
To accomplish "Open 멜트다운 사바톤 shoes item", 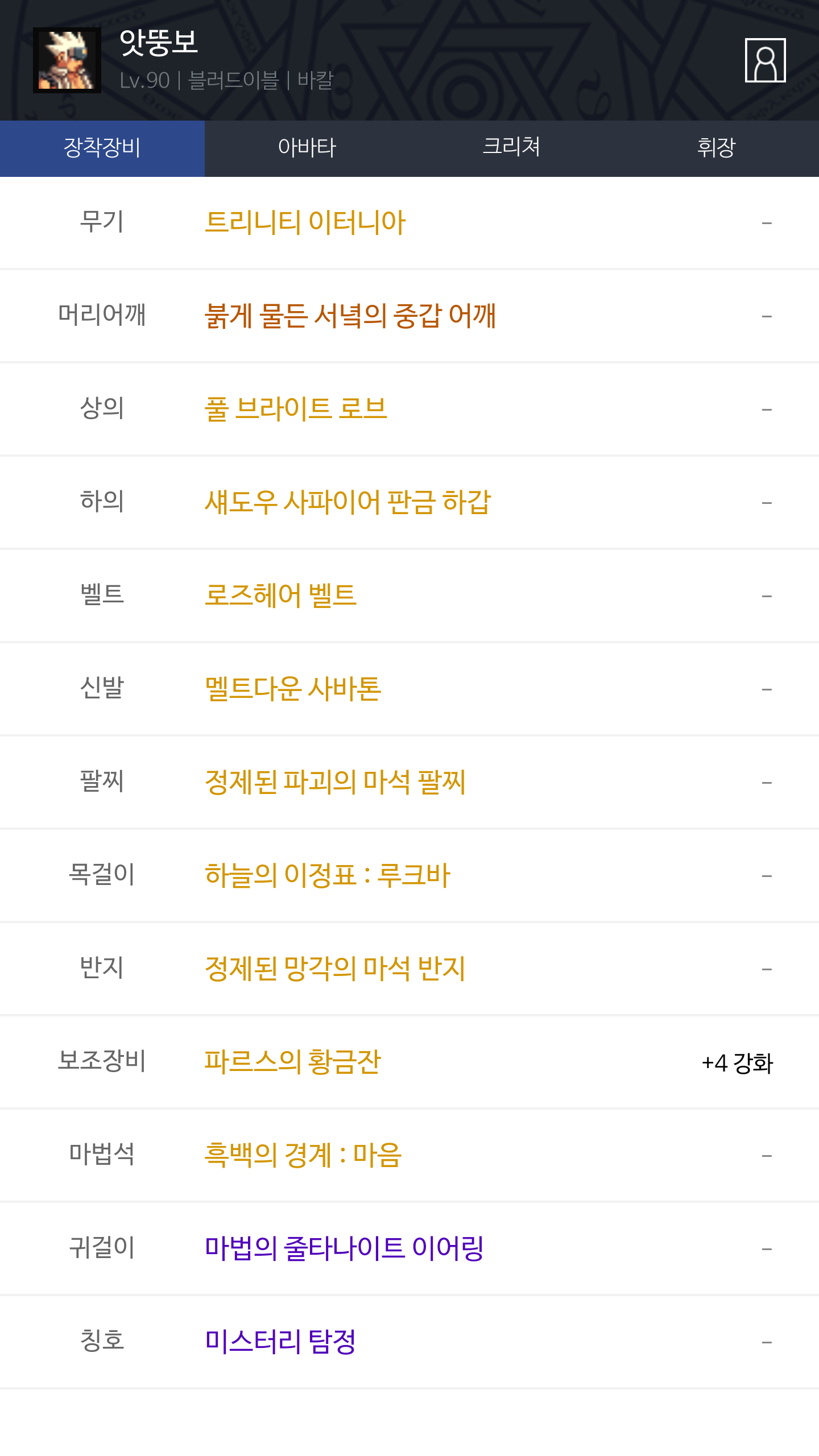I will click(x=409, y=689).
